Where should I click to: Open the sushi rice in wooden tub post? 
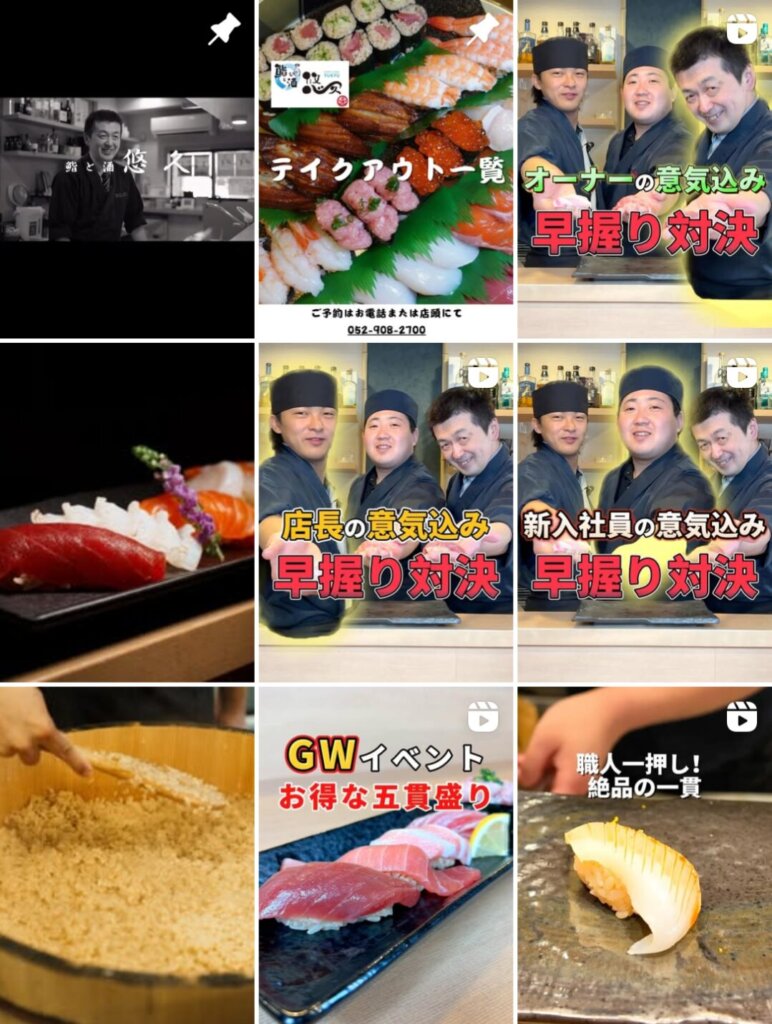(127, 855)
